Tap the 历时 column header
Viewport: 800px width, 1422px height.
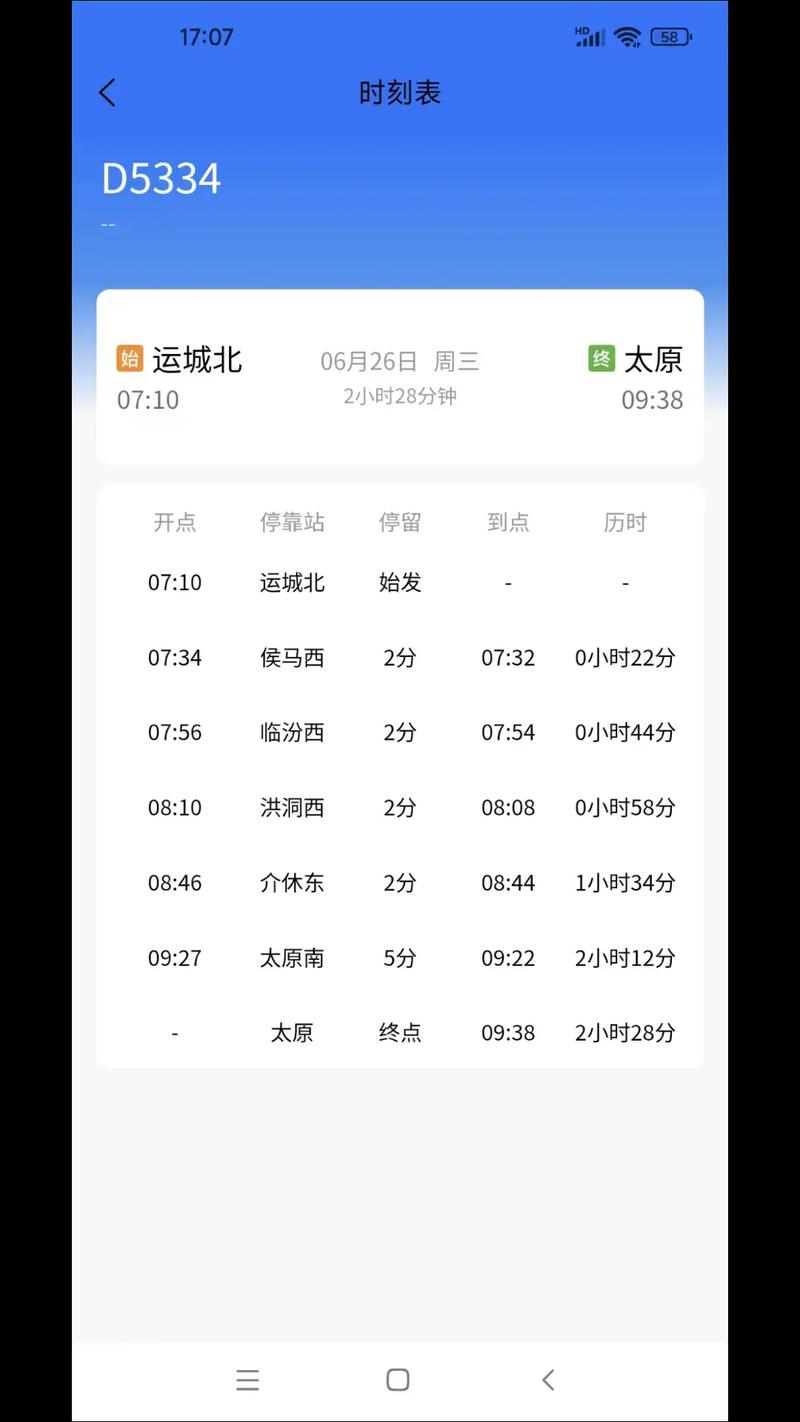(625, 521)
